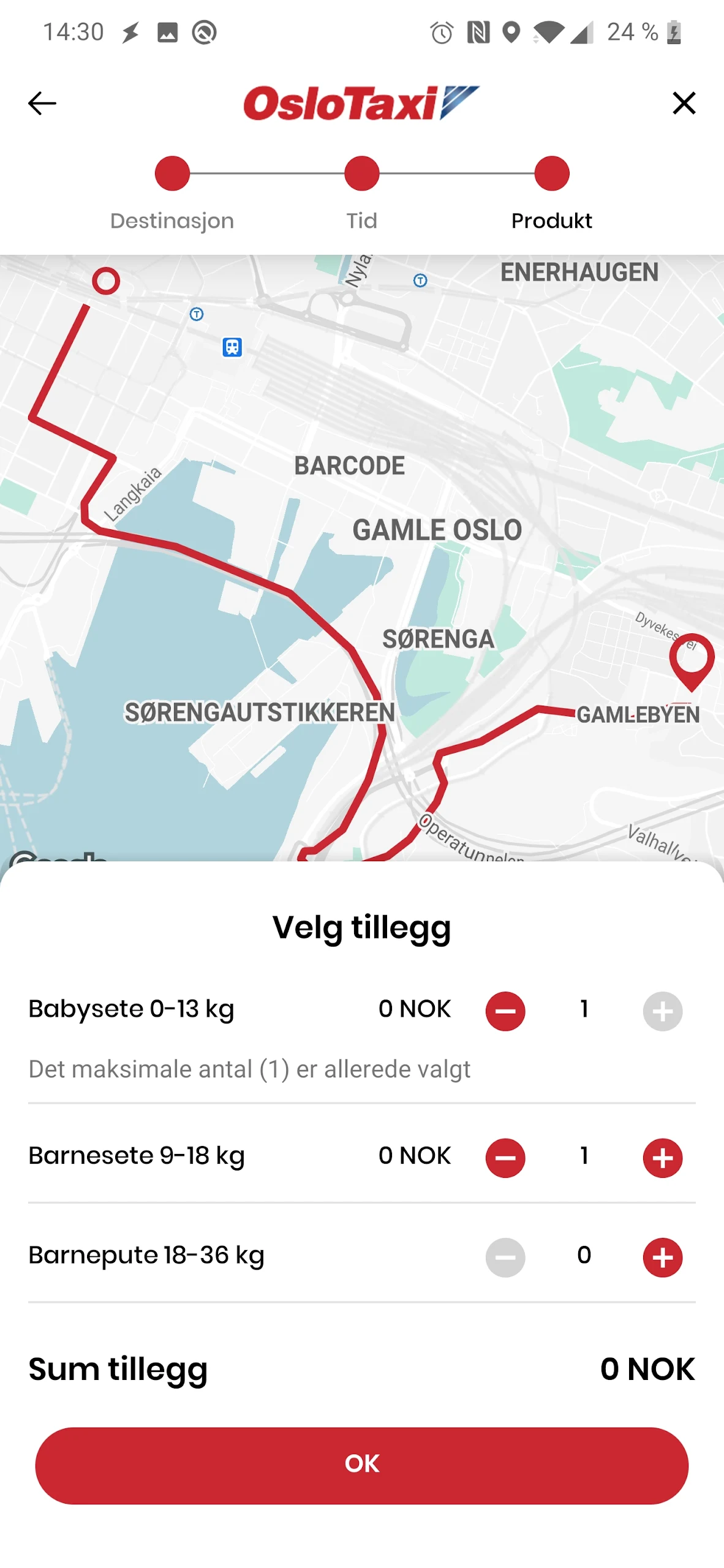Add a Barnepute 18-36 kg
The width and height of the screenshot is (724, 1568).
pyautogui.click(x=662, y=1257)
